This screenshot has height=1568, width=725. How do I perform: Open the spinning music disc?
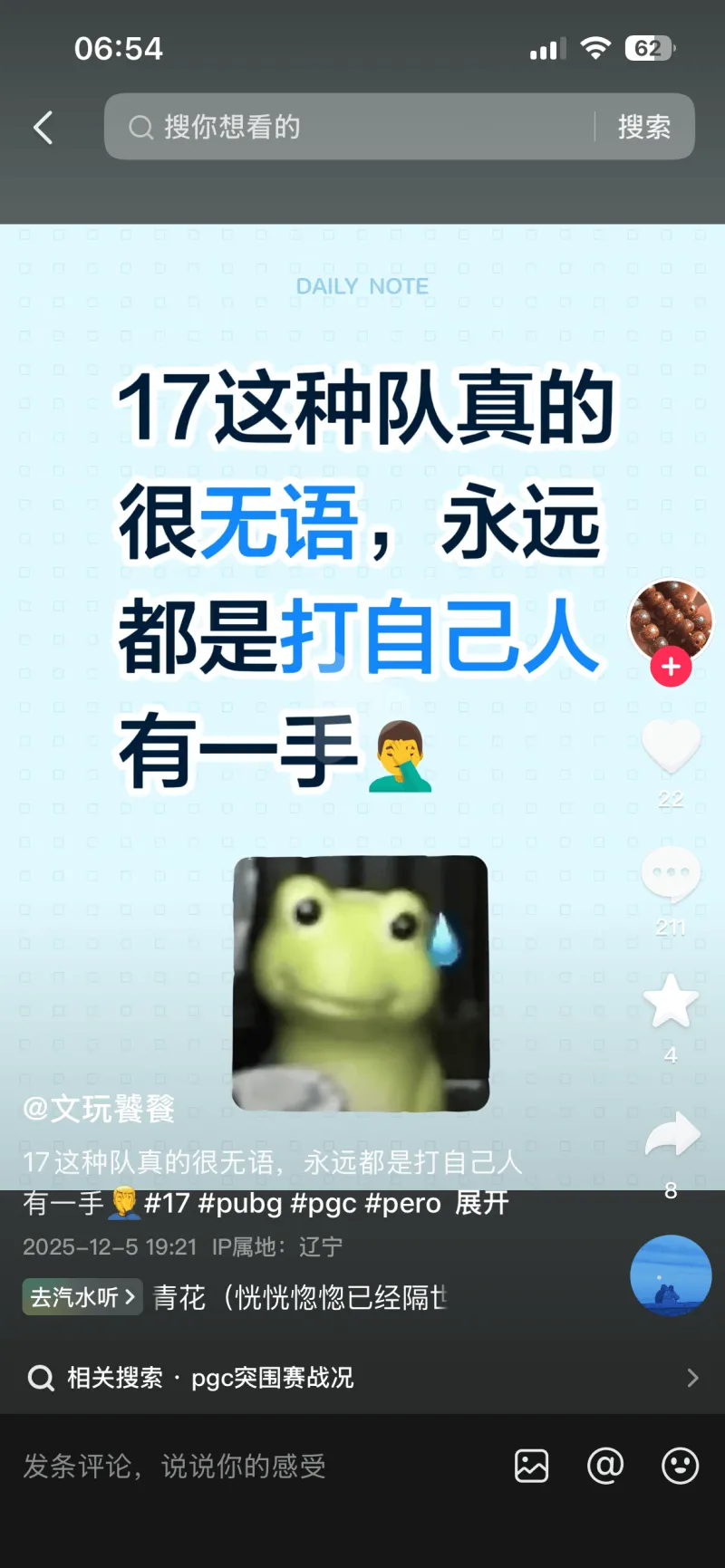(671, 1275)
